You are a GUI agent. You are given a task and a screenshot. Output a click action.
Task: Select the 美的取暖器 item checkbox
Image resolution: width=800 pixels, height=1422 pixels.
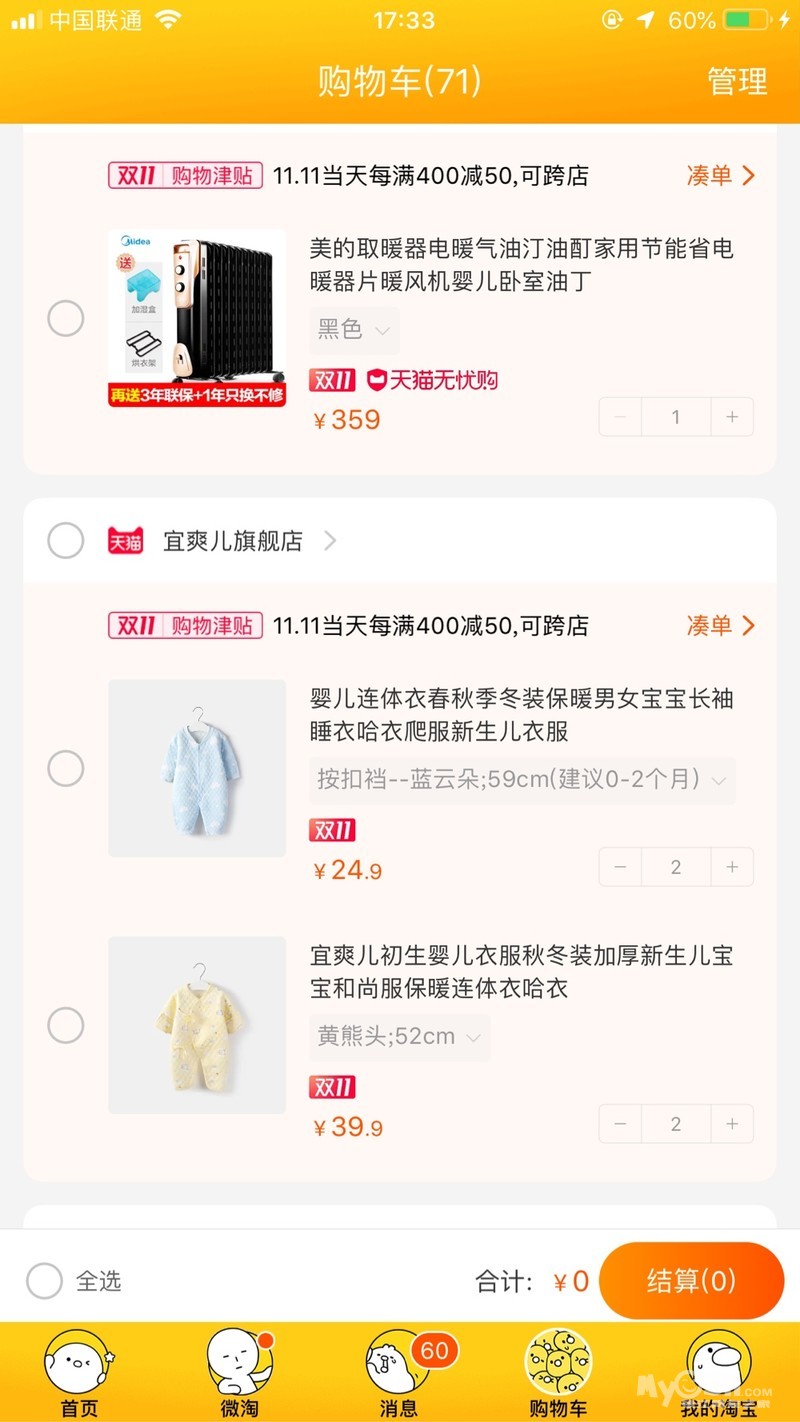[66, 319]
